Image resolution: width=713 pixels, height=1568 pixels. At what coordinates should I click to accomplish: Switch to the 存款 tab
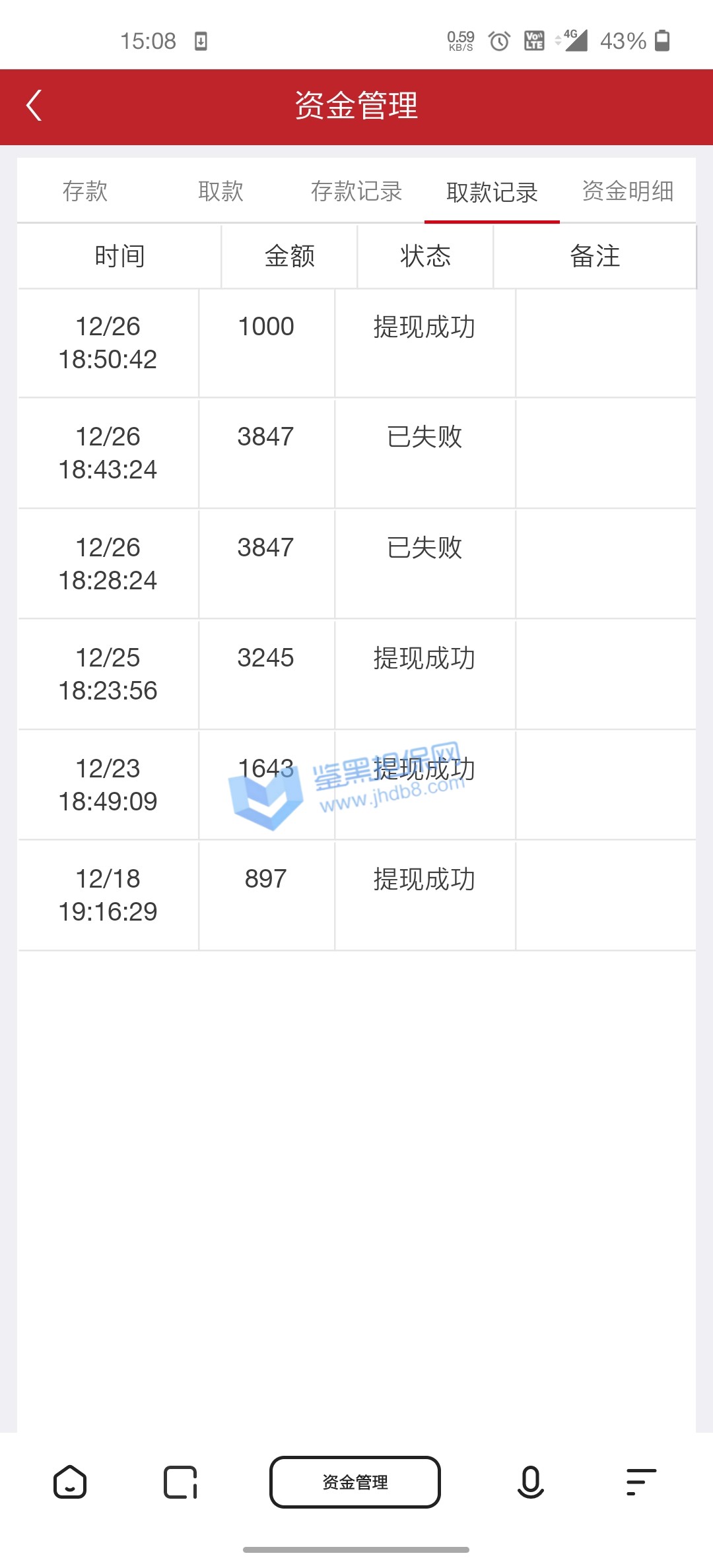coord(85,191)
